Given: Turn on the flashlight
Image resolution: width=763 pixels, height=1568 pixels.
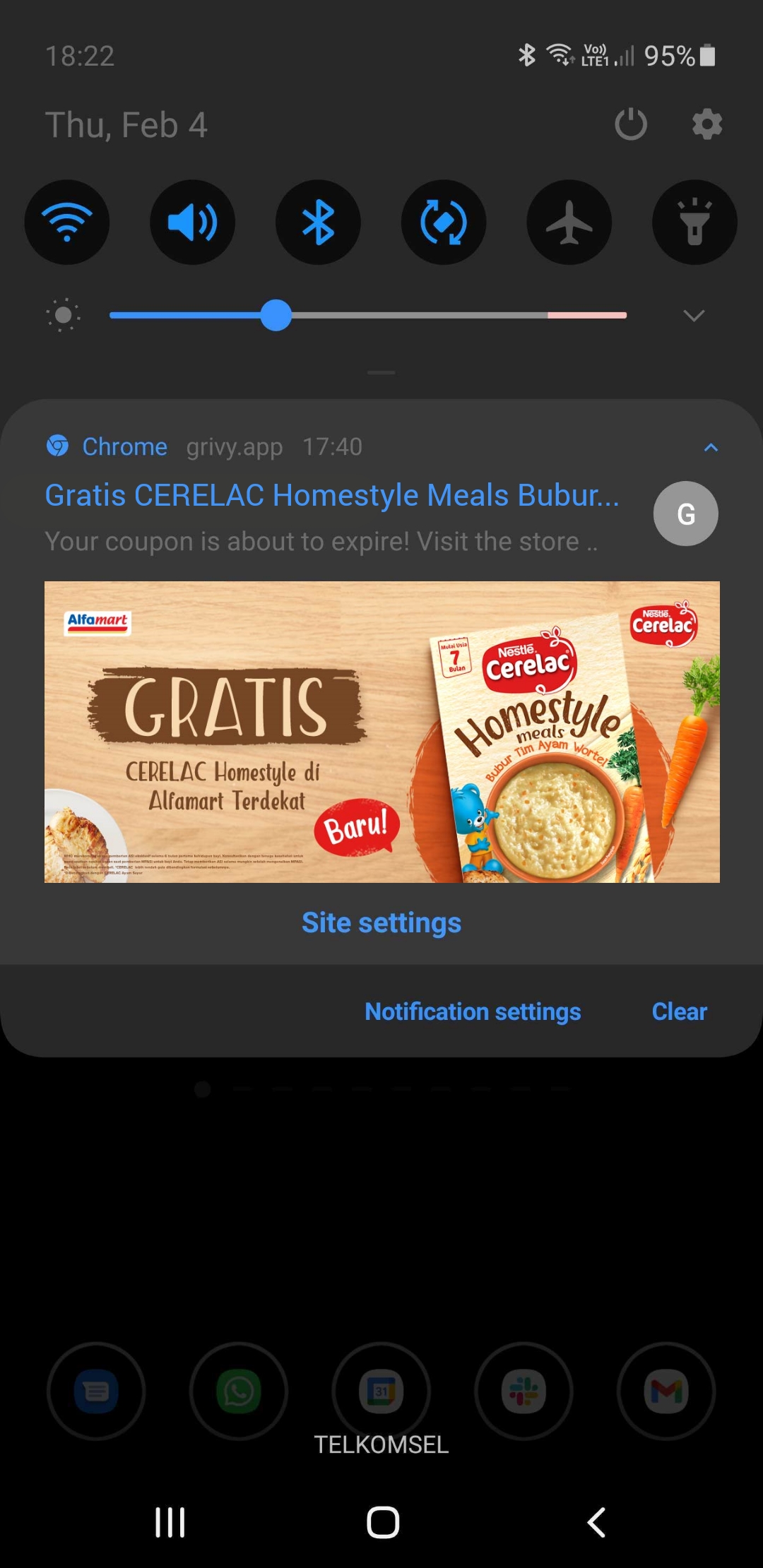Looking at the screenshot, I should tap(694, 222).
